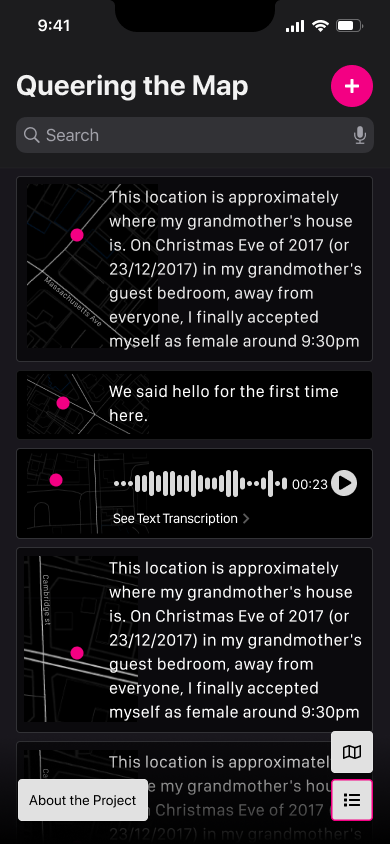Add a new entry with the pink plus button

(x=352, y=86)
